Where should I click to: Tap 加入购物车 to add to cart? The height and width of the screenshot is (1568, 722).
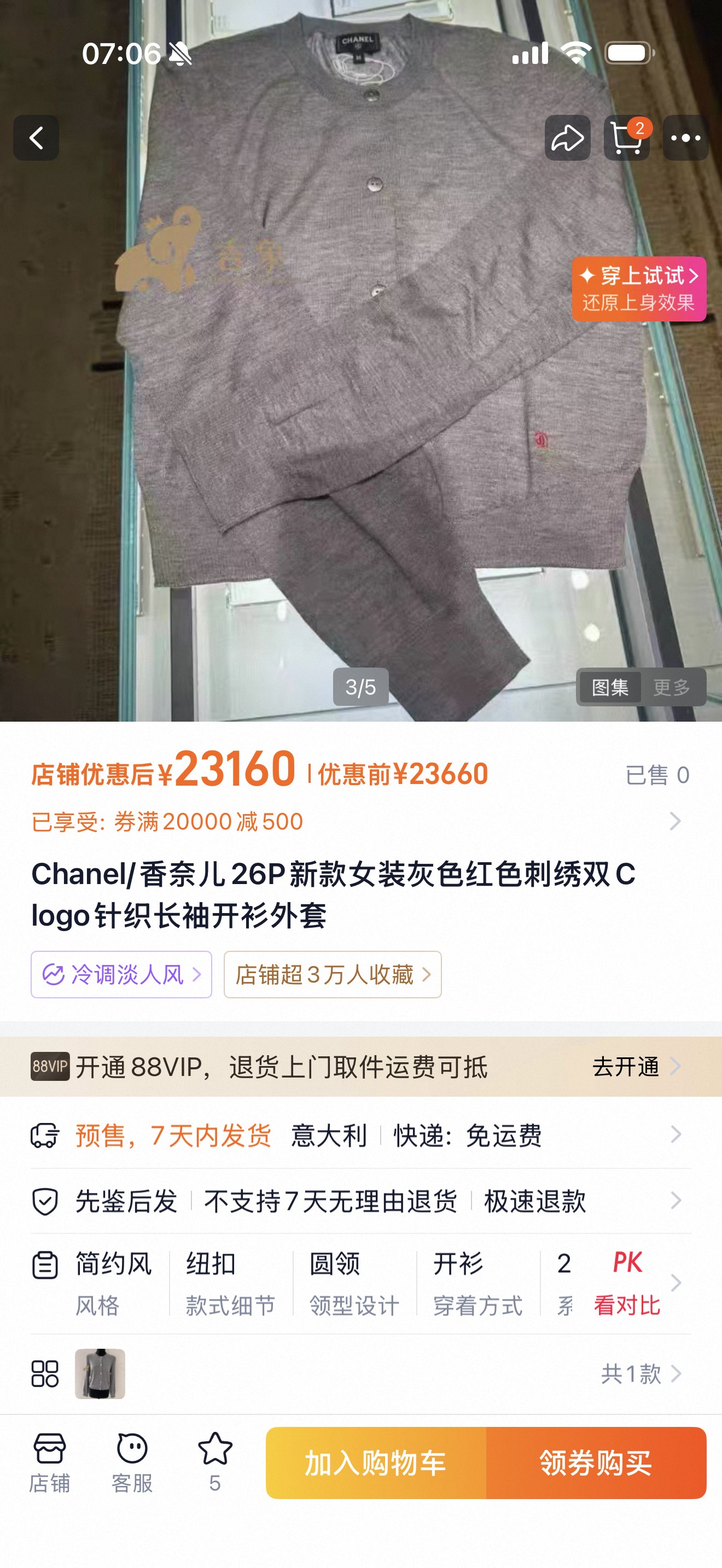(376, 1462)
